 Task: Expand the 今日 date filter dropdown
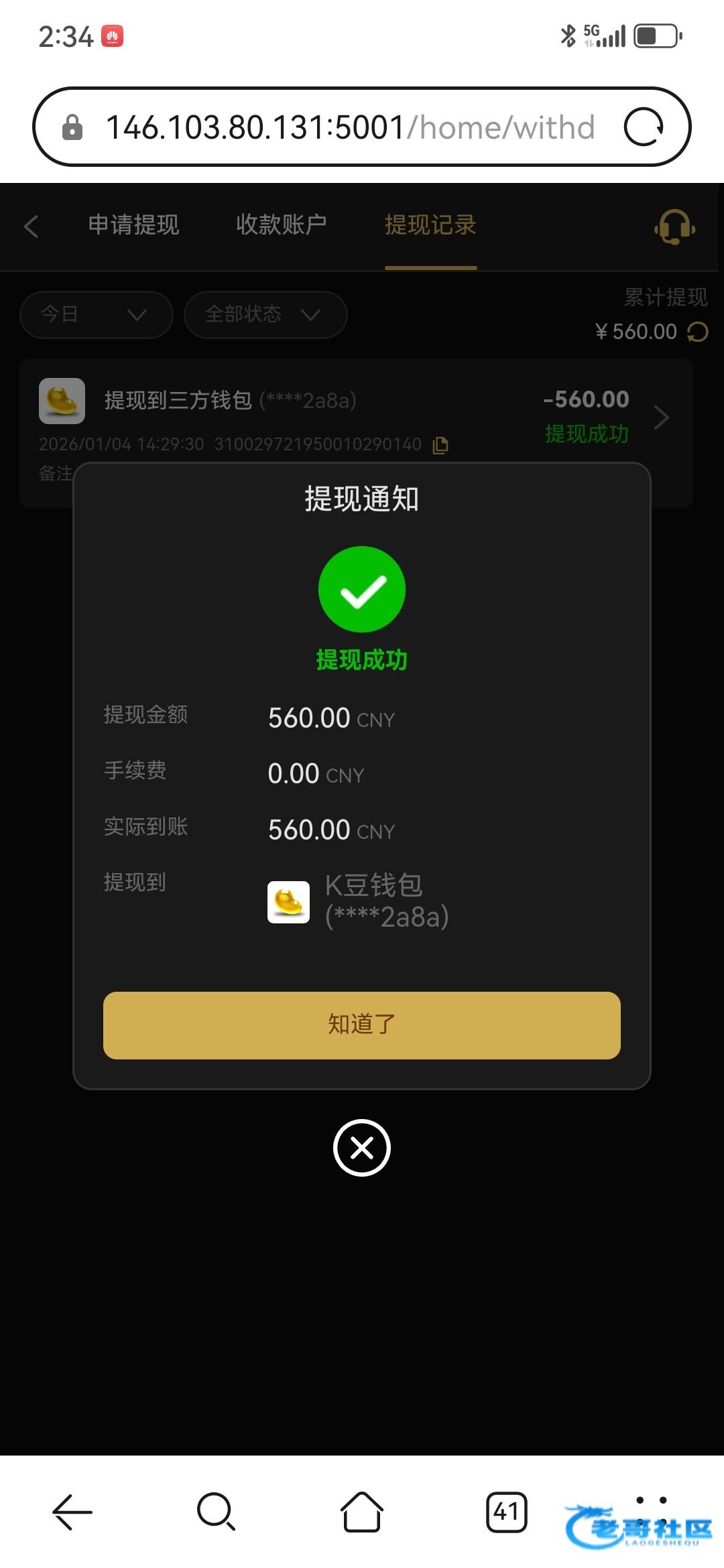(96, 314)
